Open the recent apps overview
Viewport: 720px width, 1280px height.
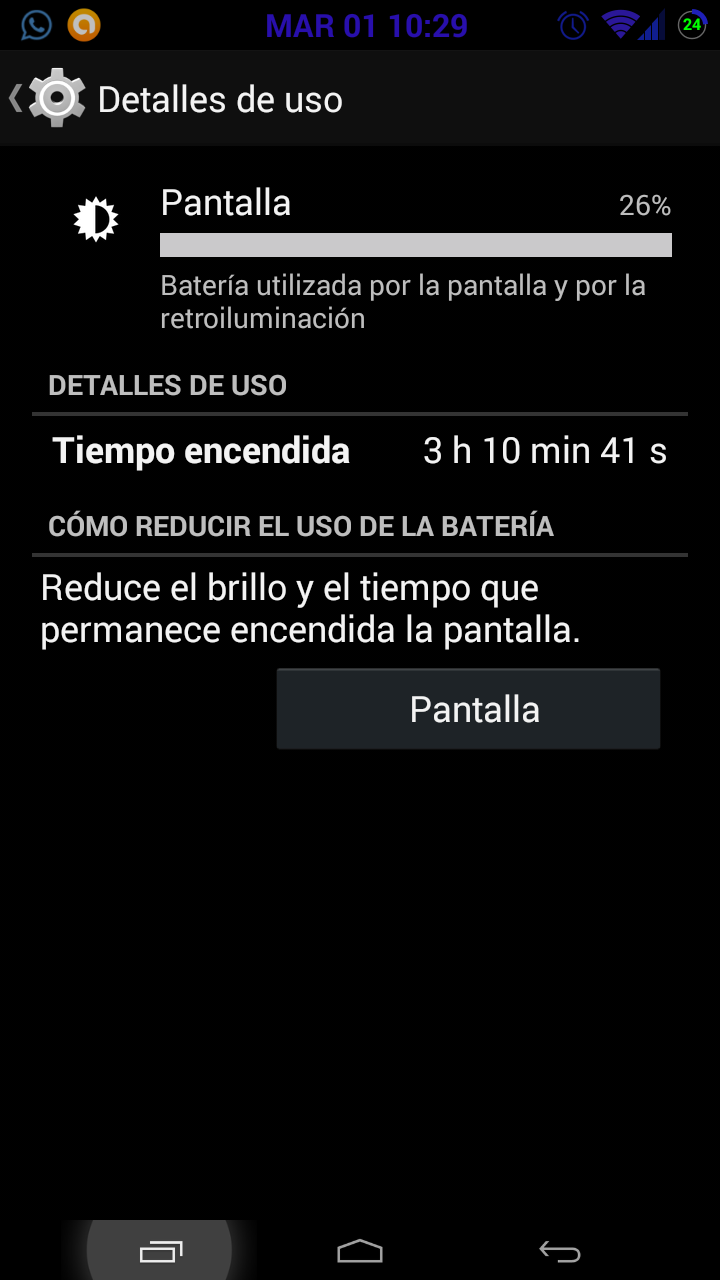[160, 1250]
